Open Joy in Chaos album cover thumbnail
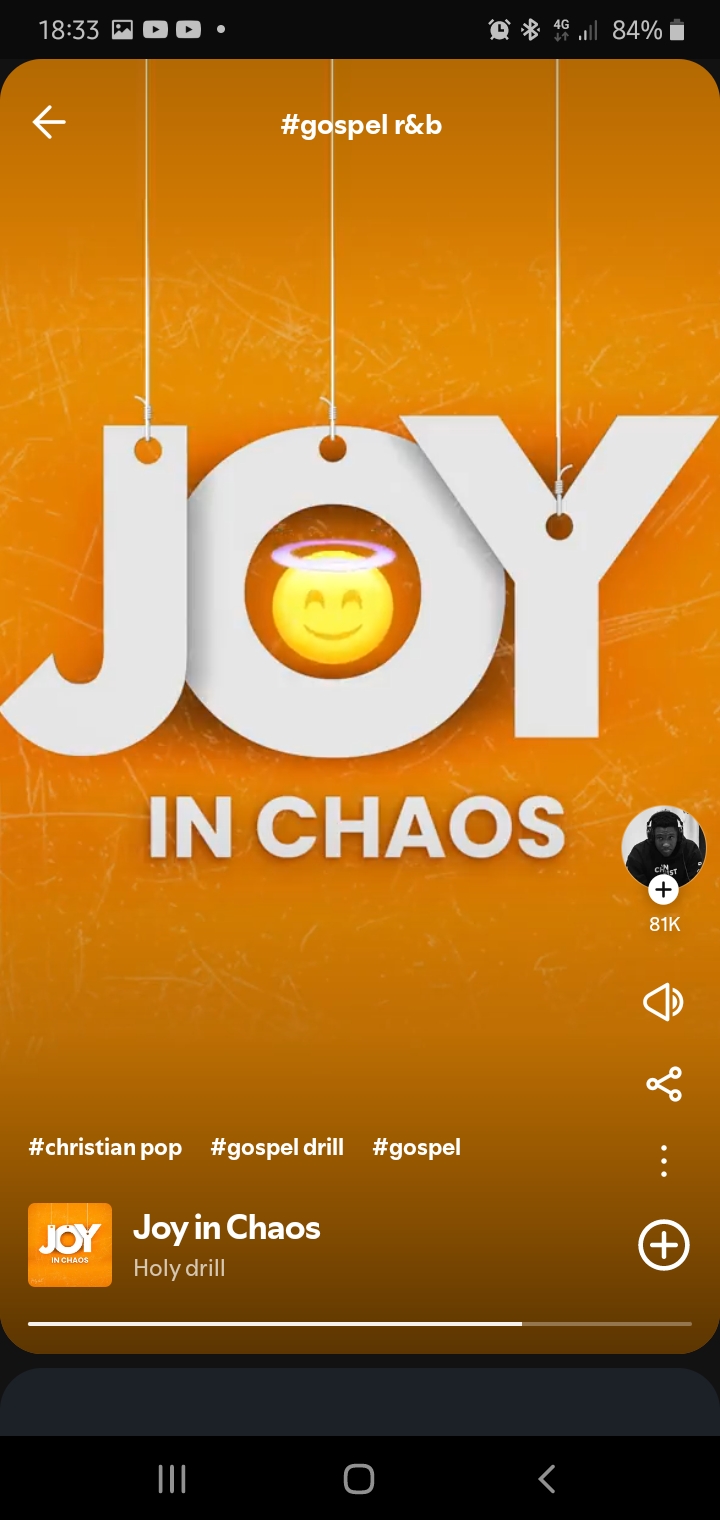Viewport: 720px width, 1520px height. click(70, 1245)
